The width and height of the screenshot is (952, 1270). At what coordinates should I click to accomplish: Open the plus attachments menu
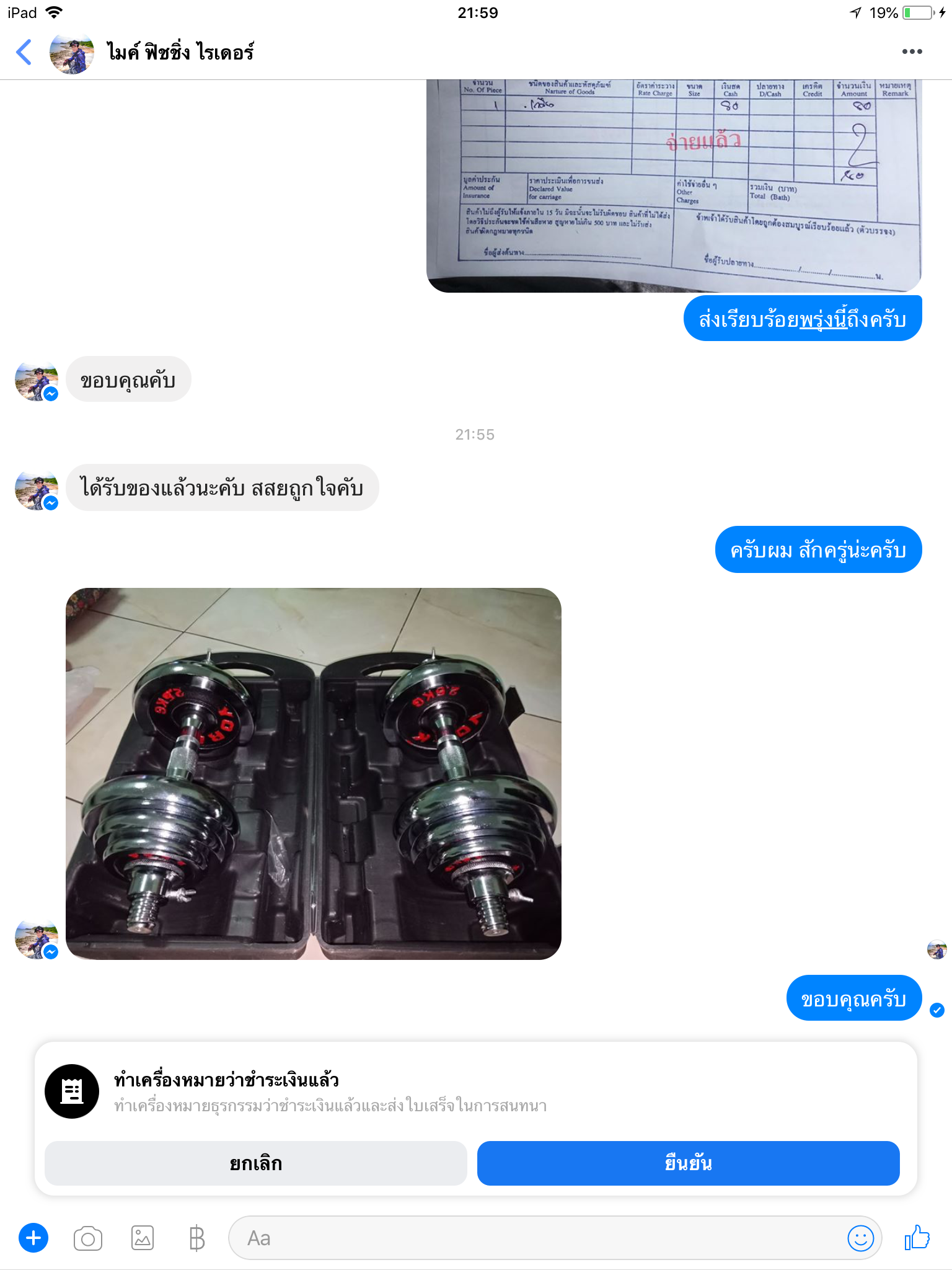point(33,1238)
